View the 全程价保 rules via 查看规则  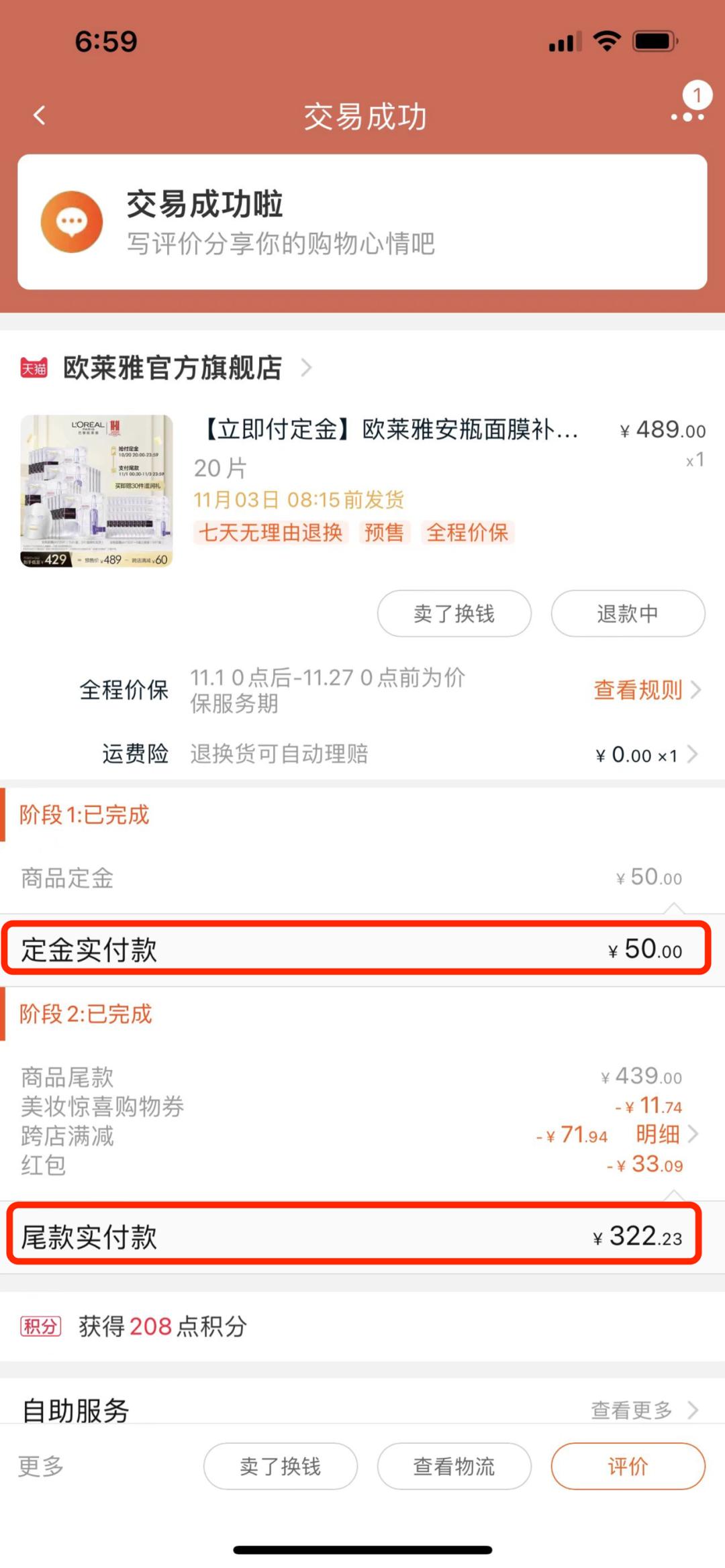point(645,690)
